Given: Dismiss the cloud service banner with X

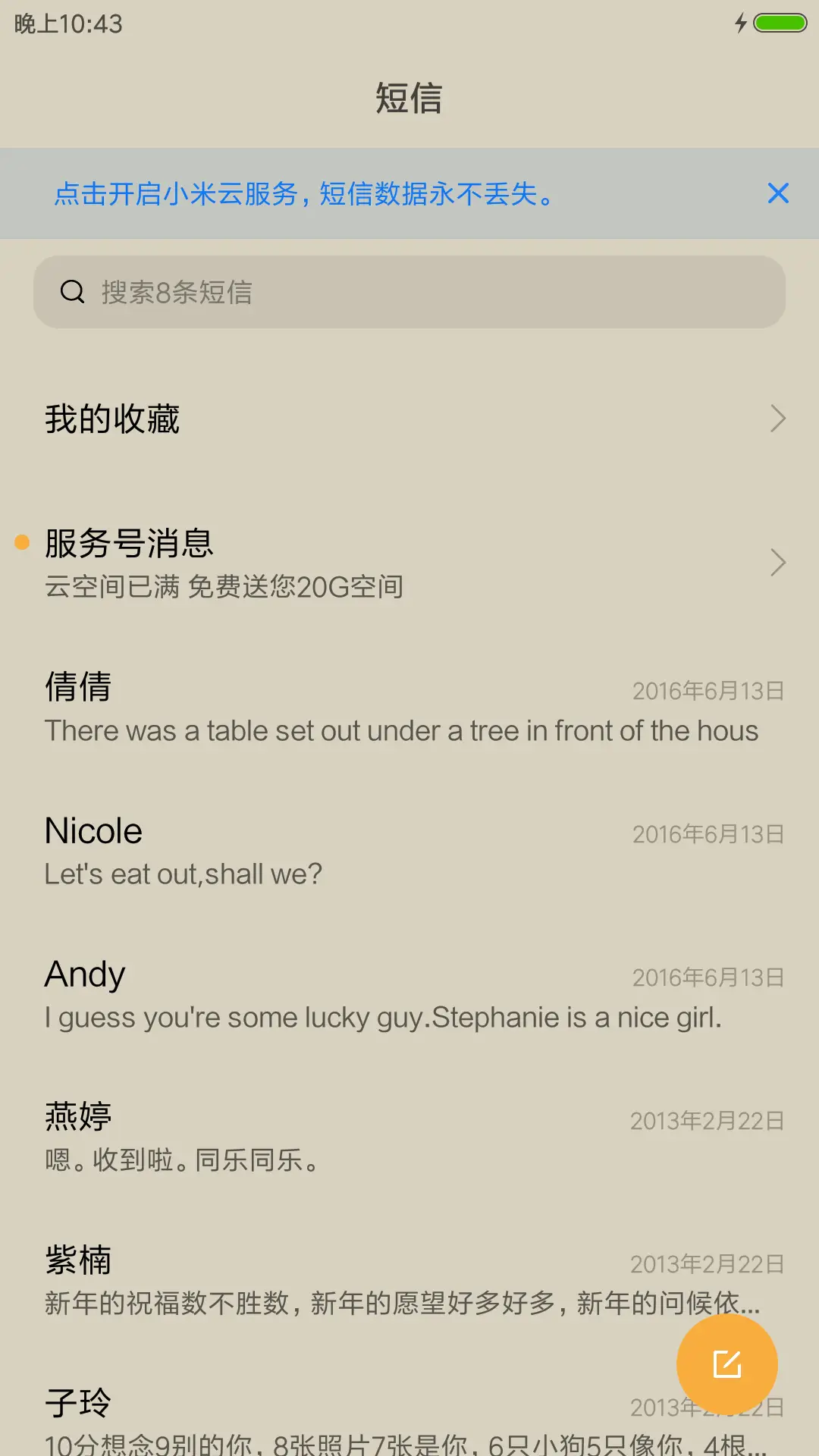Looking at the screenshot, I should point(778,194).
